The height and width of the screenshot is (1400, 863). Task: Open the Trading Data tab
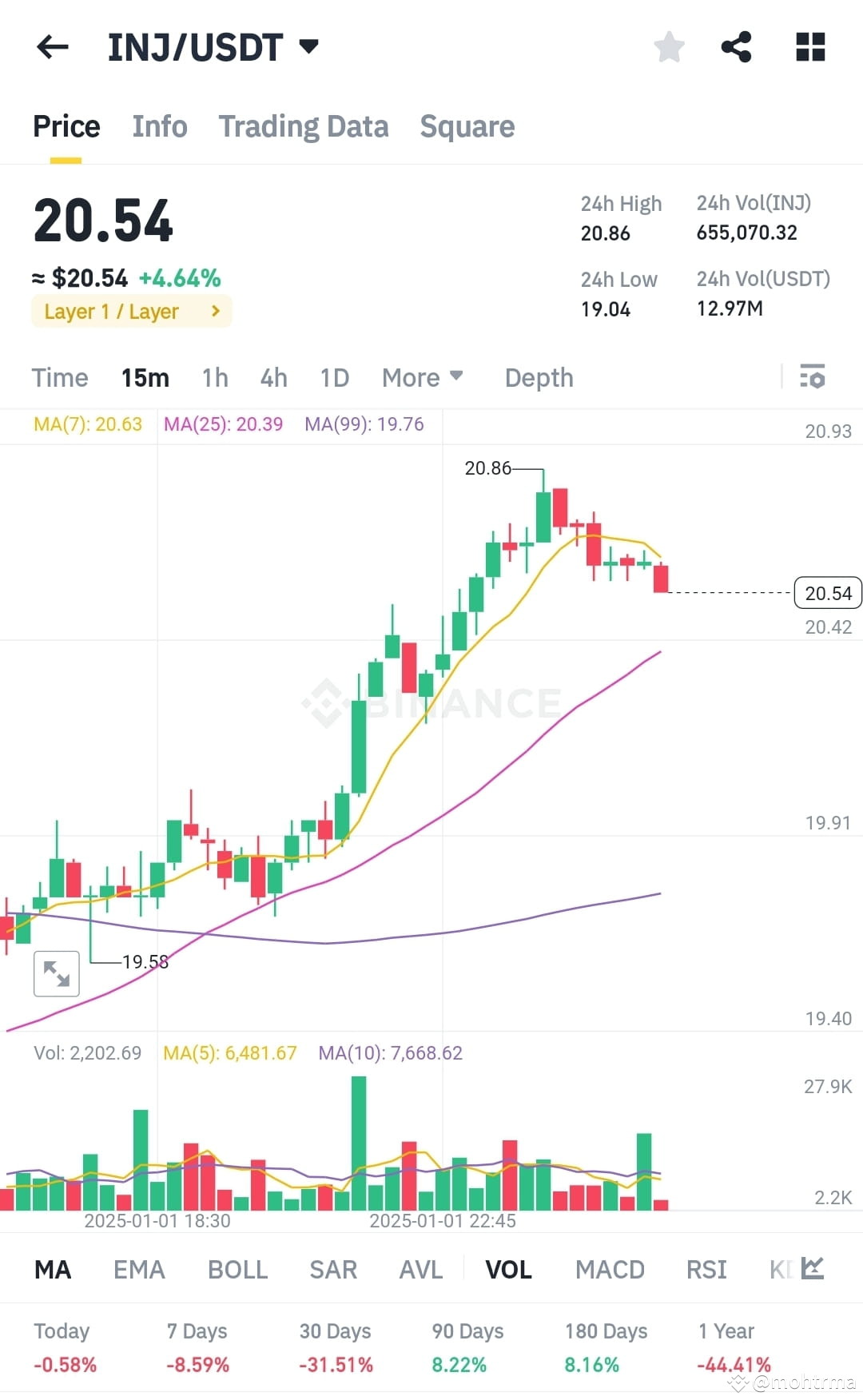tap(304, 126)
